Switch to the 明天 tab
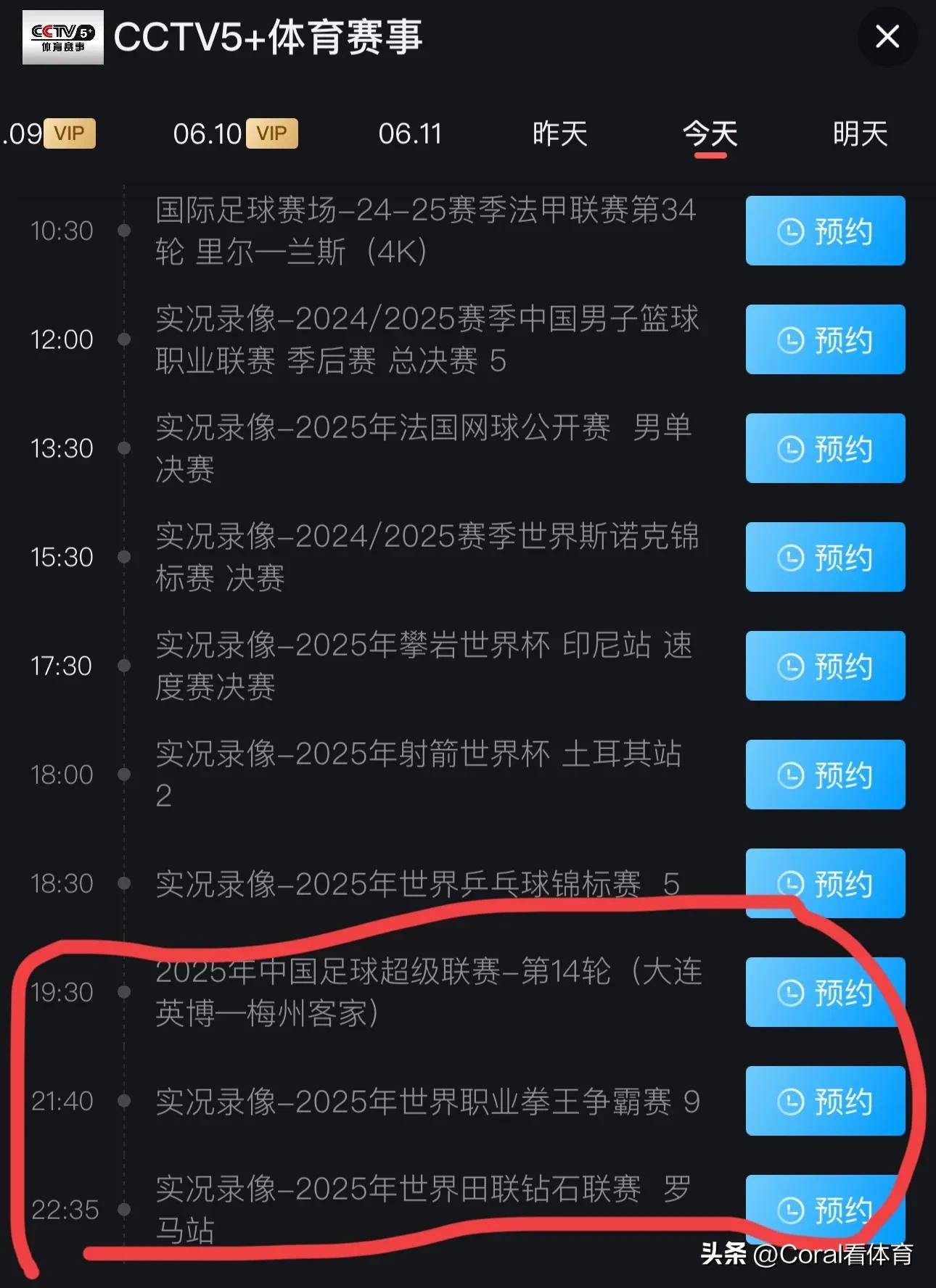The width and height of the screenshot is (936, 1288). click(x=860, y=133)
